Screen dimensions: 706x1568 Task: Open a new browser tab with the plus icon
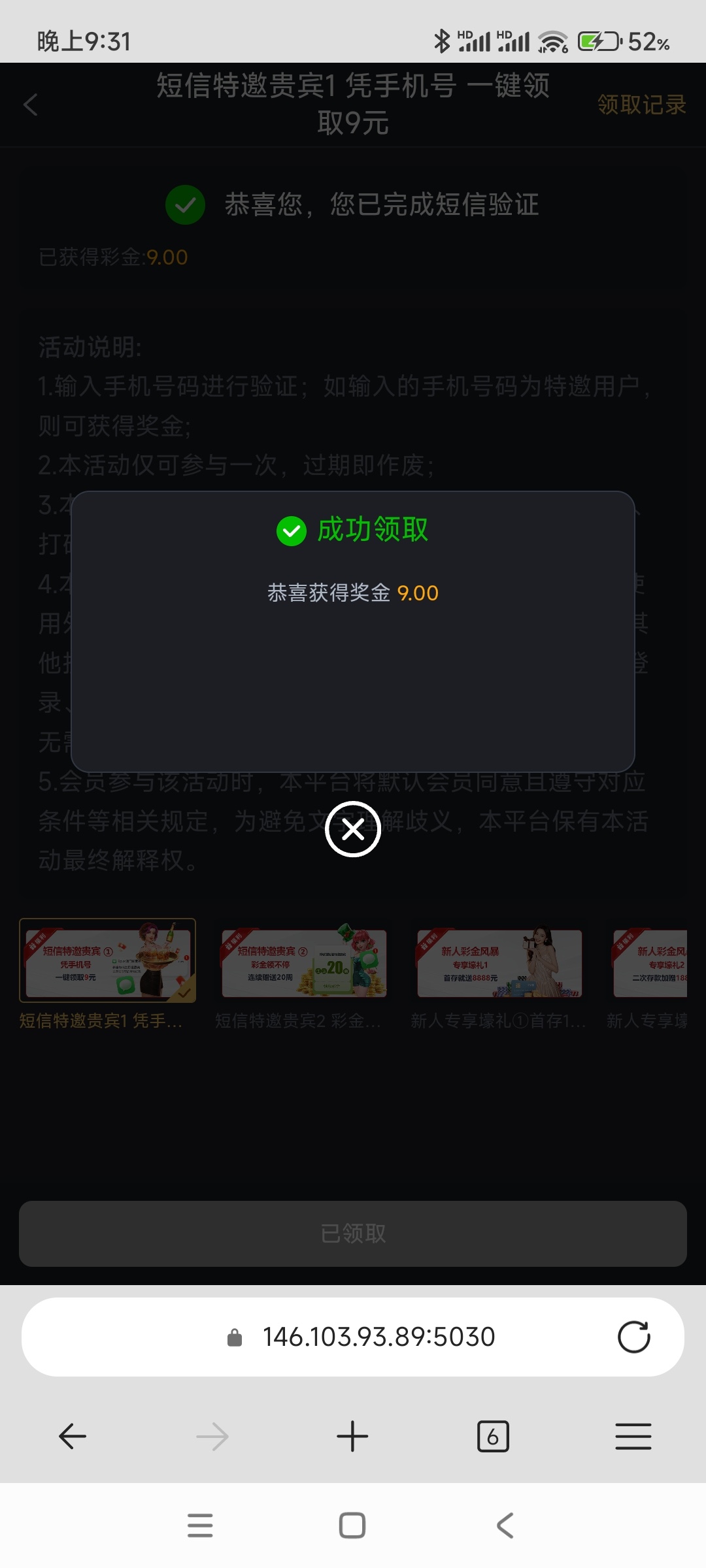coord(352,1435)
